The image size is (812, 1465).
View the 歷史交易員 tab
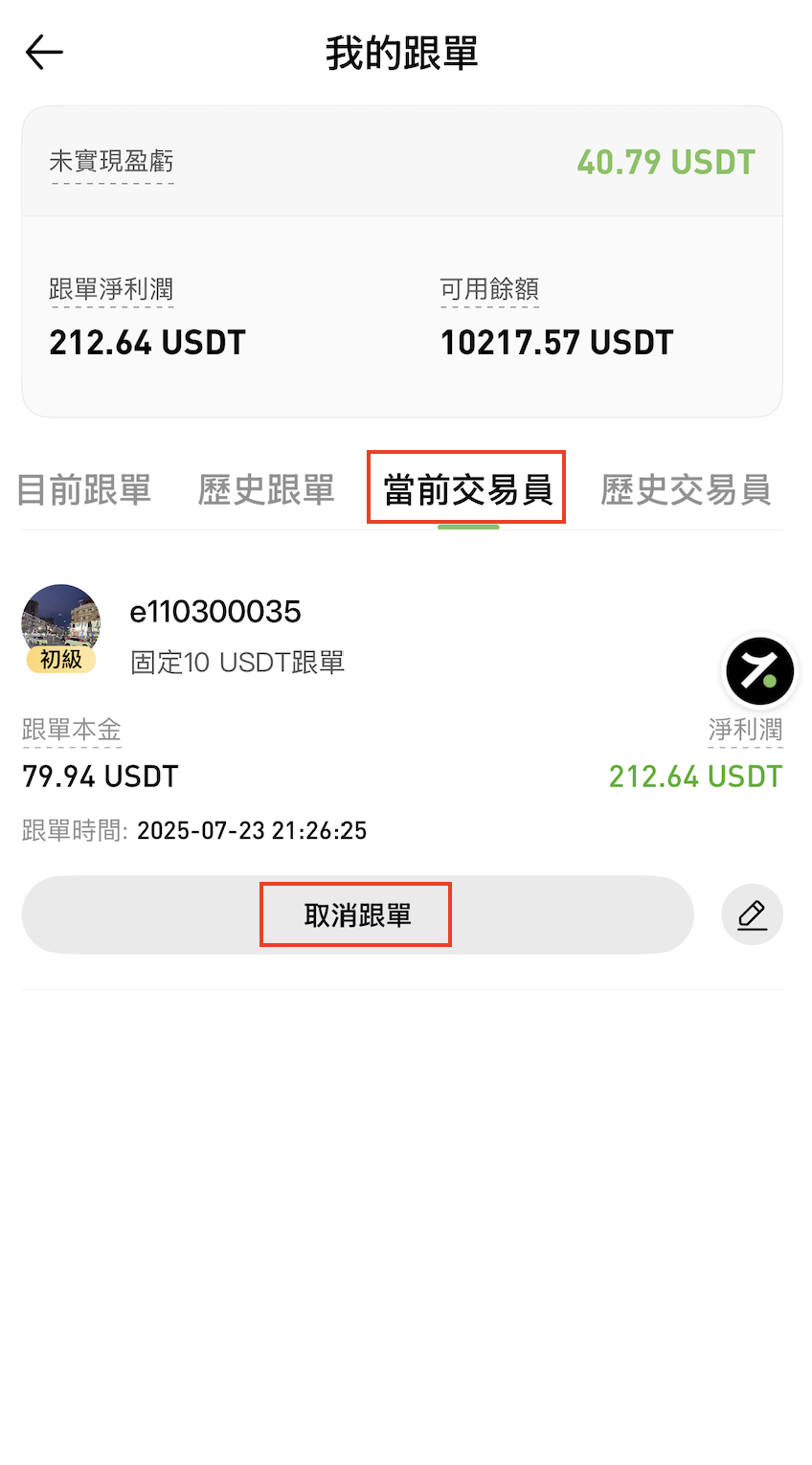[x=686, y=490]
